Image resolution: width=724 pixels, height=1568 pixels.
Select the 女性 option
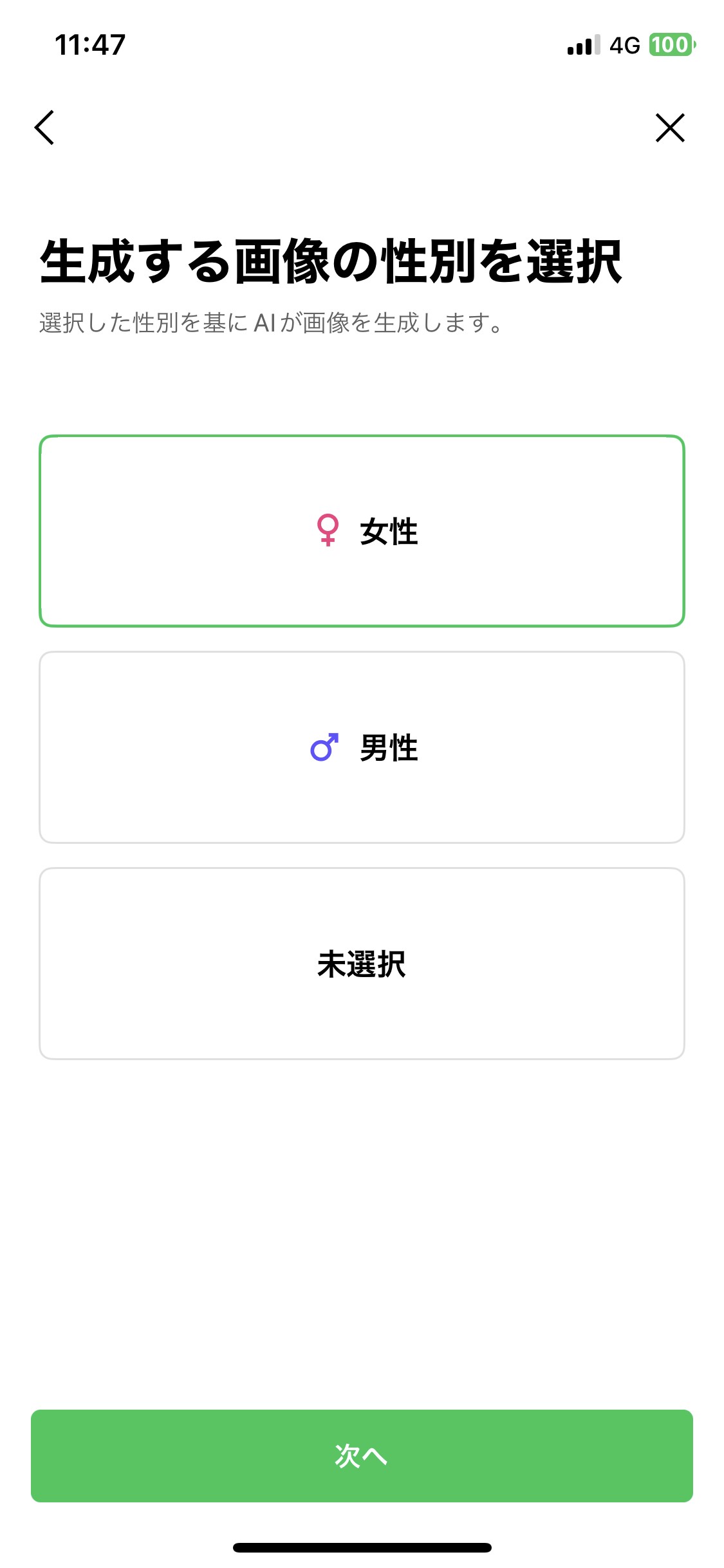pos(362,531)
